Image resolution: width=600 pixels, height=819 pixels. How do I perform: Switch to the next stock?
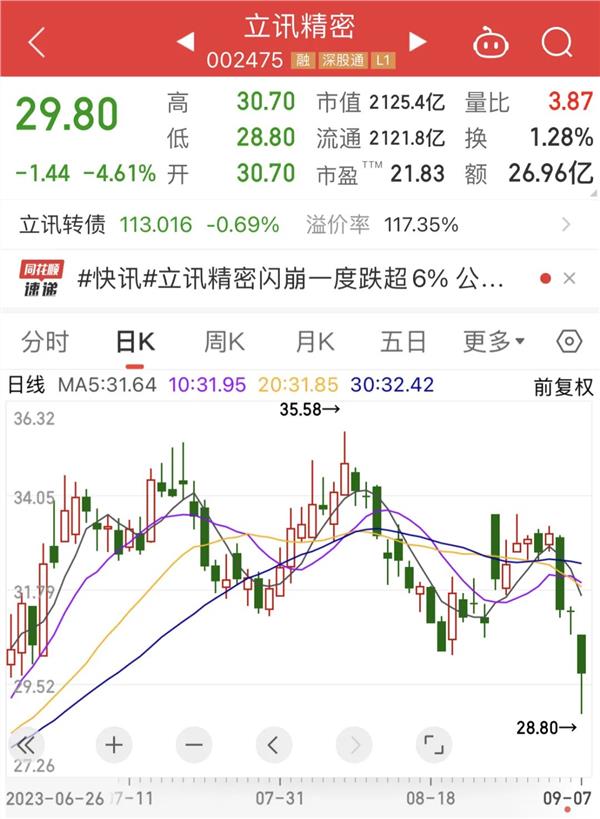coord(418,42)
